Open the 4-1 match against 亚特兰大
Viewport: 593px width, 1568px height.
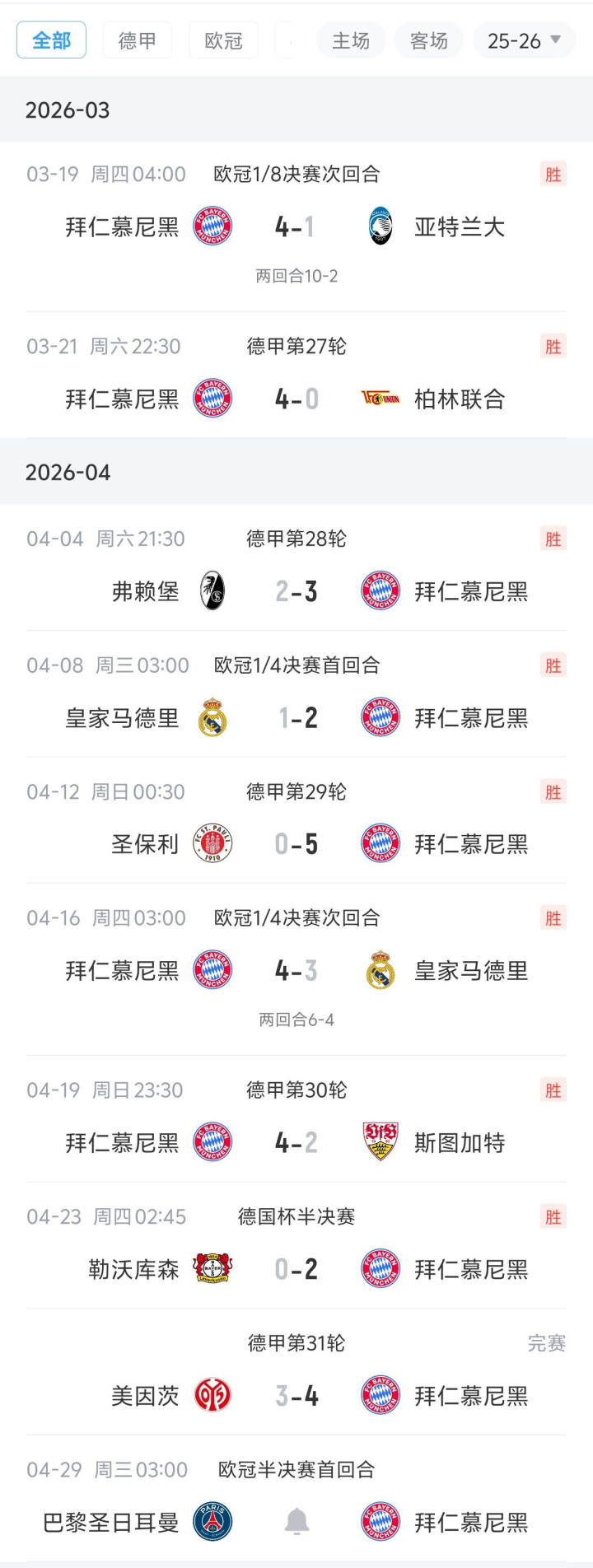pyautogui.click(x=296, y=227)
